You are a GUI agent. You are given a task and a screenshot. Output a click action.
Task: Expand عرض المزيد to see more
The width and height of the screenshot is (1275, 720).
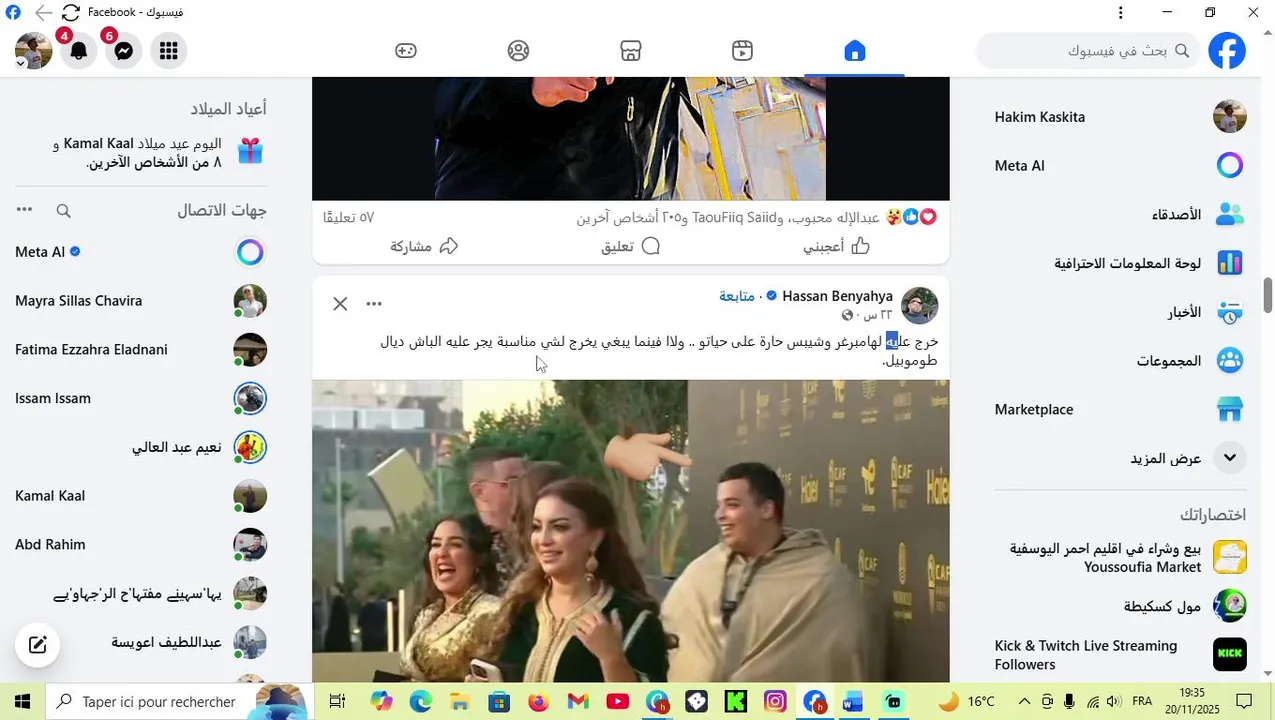tap(1165, 458)
